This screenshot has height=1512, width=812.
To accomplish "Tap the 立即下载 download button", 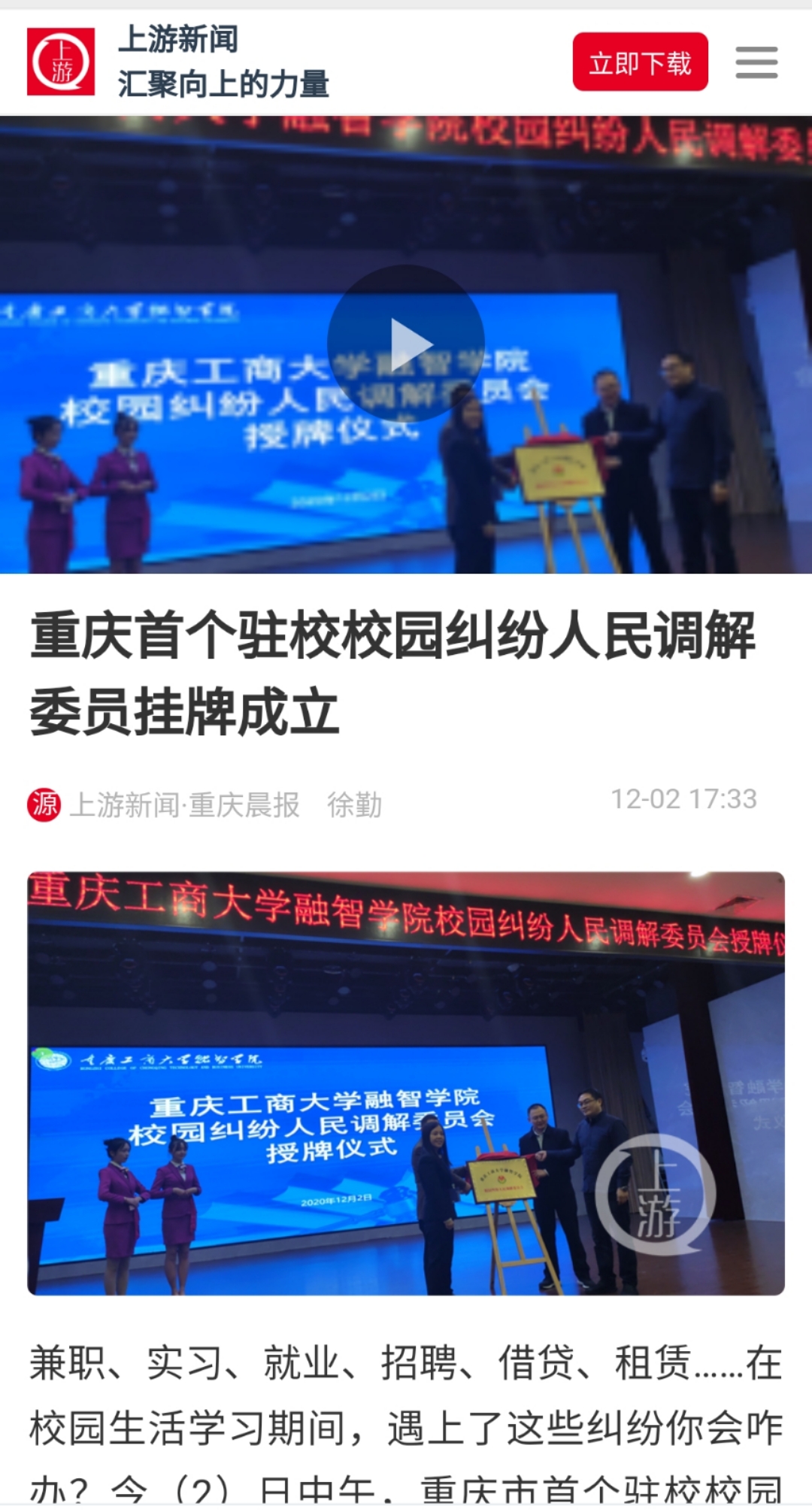I will point(640,62).
